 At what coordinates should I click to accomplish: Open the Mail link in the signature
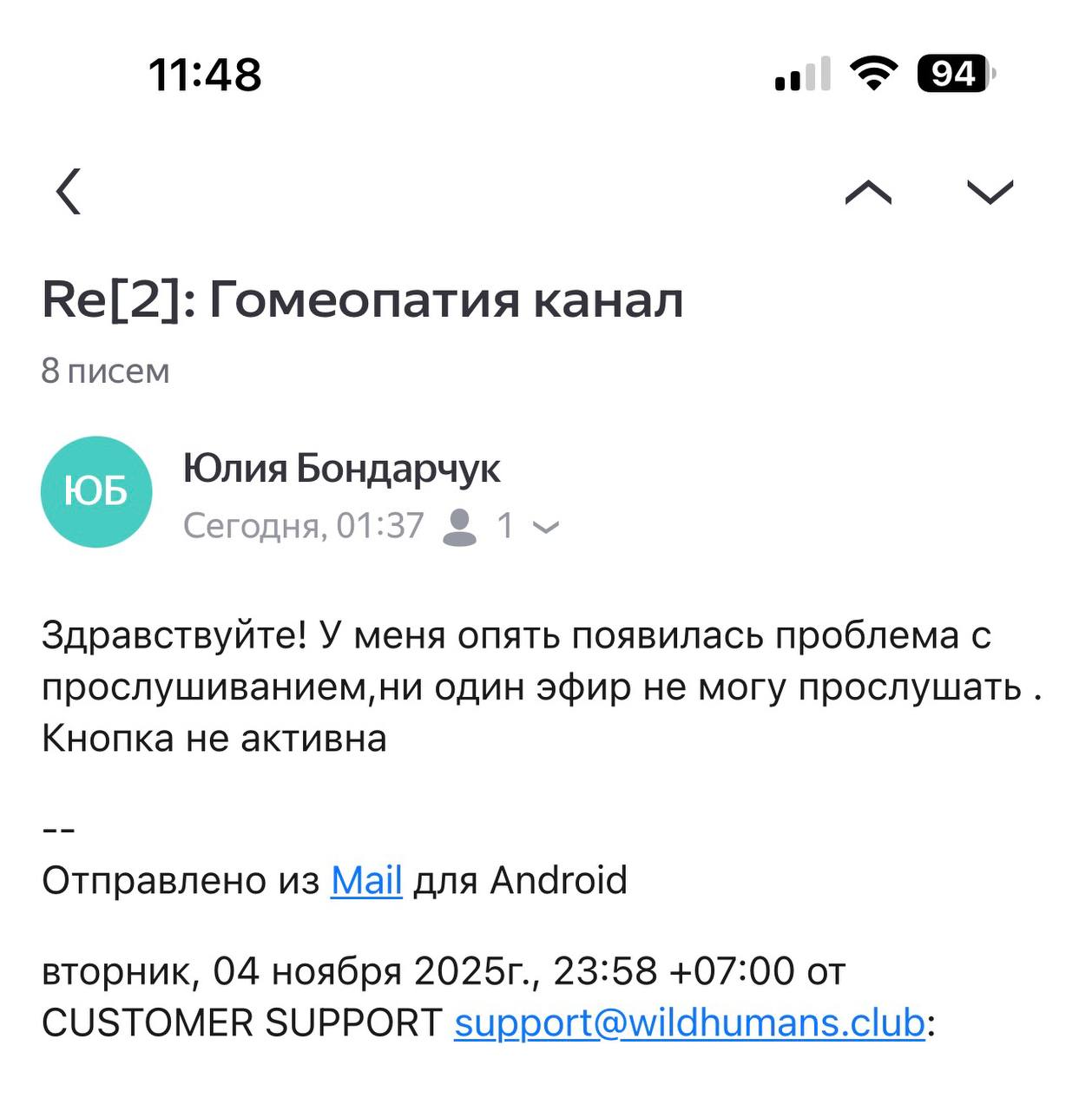click(366, 880)
